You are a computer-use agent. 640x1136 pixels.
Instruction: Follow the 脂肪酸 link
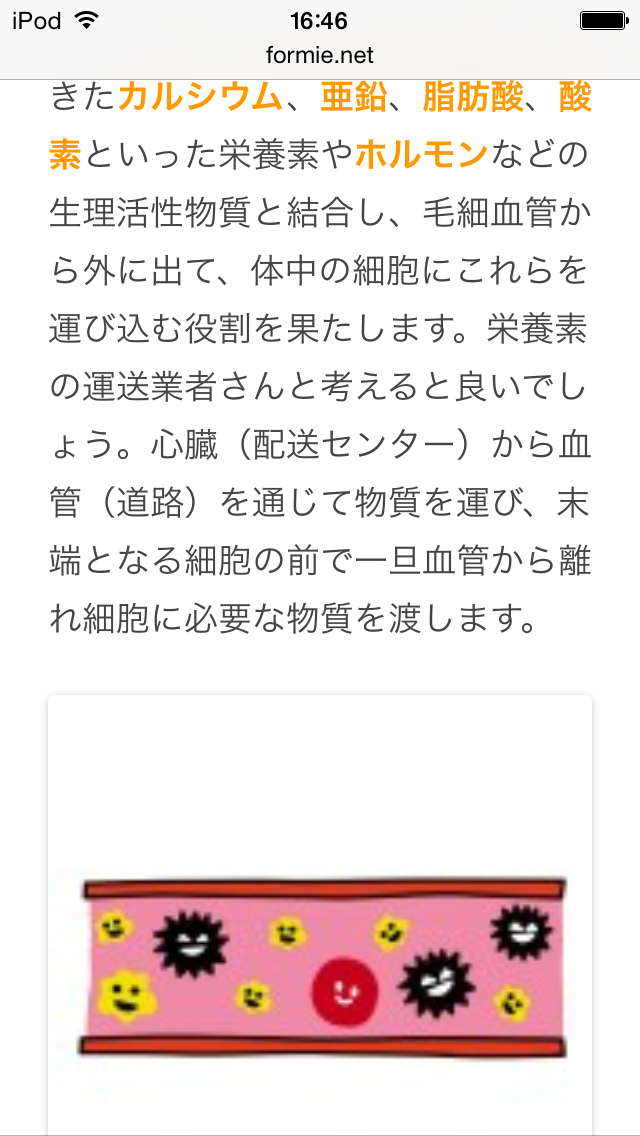point(473,98)
